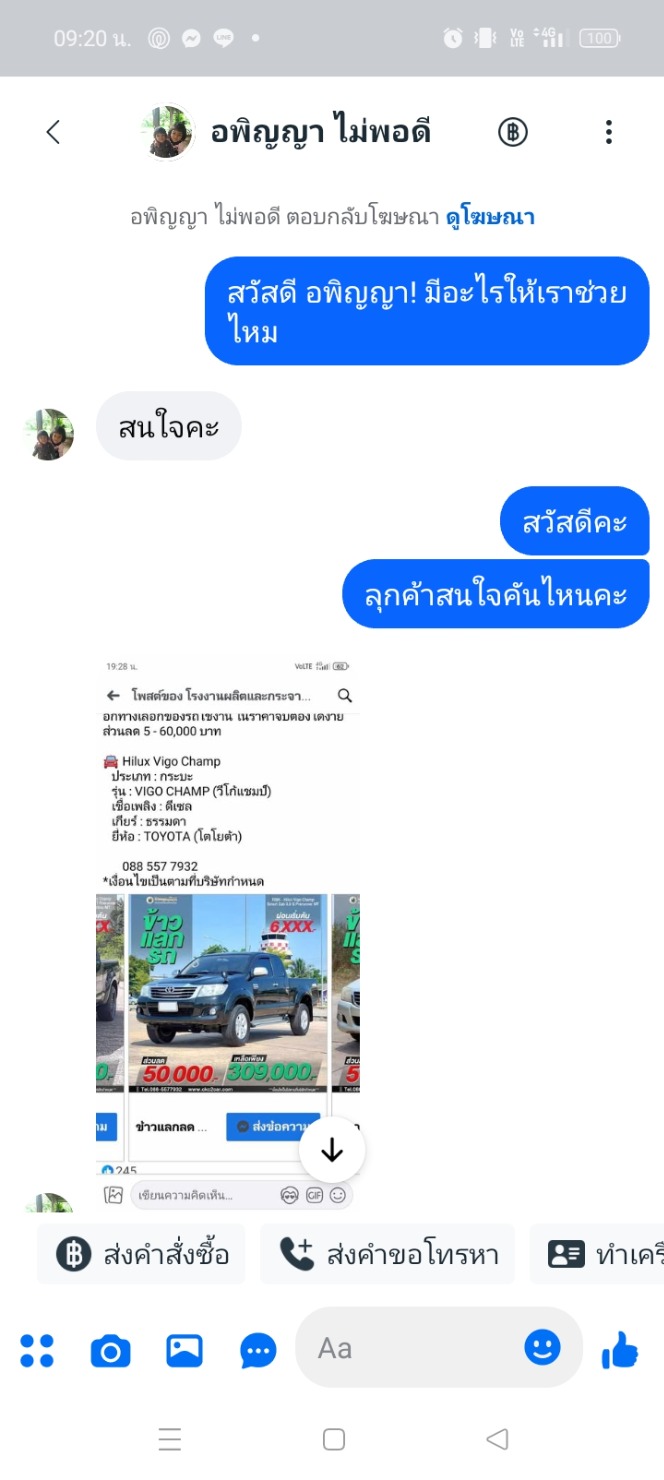Tap the system home button

pos(334,1439)
